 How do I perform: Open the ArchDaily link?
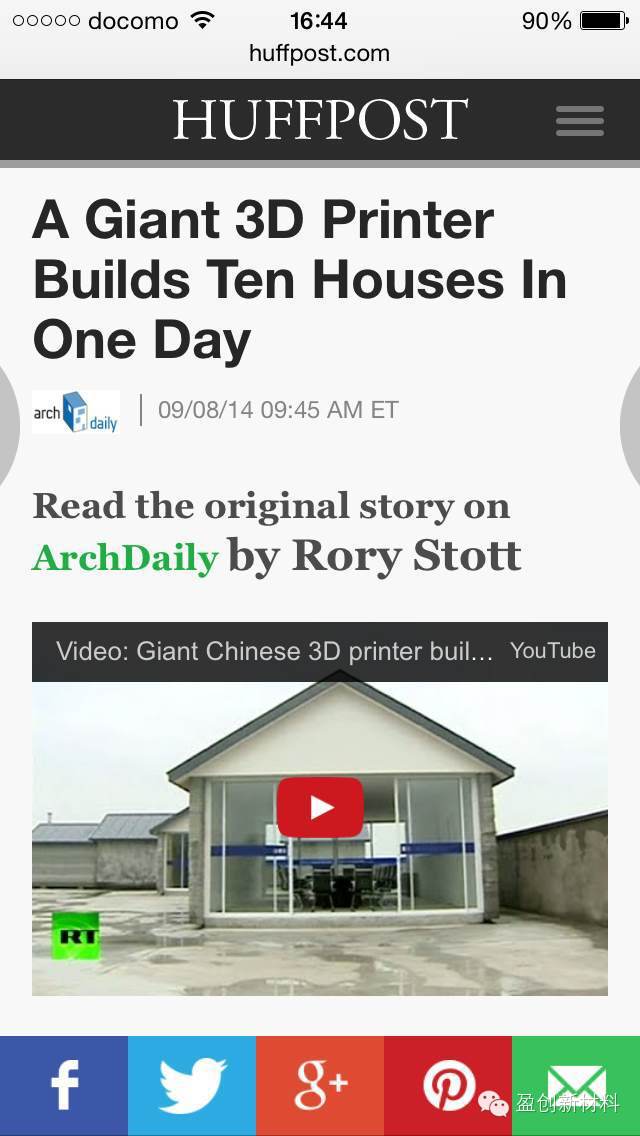[125, 558]
